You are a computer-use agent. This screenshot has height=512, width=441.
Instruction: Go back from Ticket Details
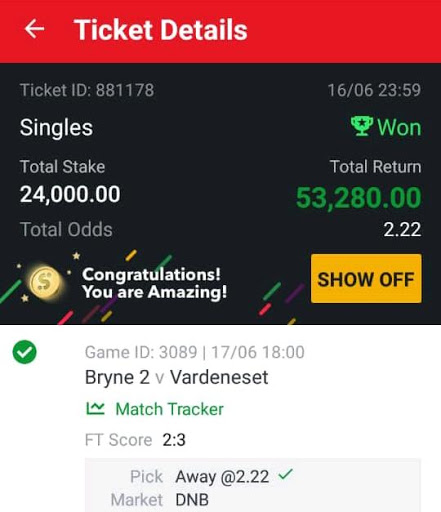(34, 29)
